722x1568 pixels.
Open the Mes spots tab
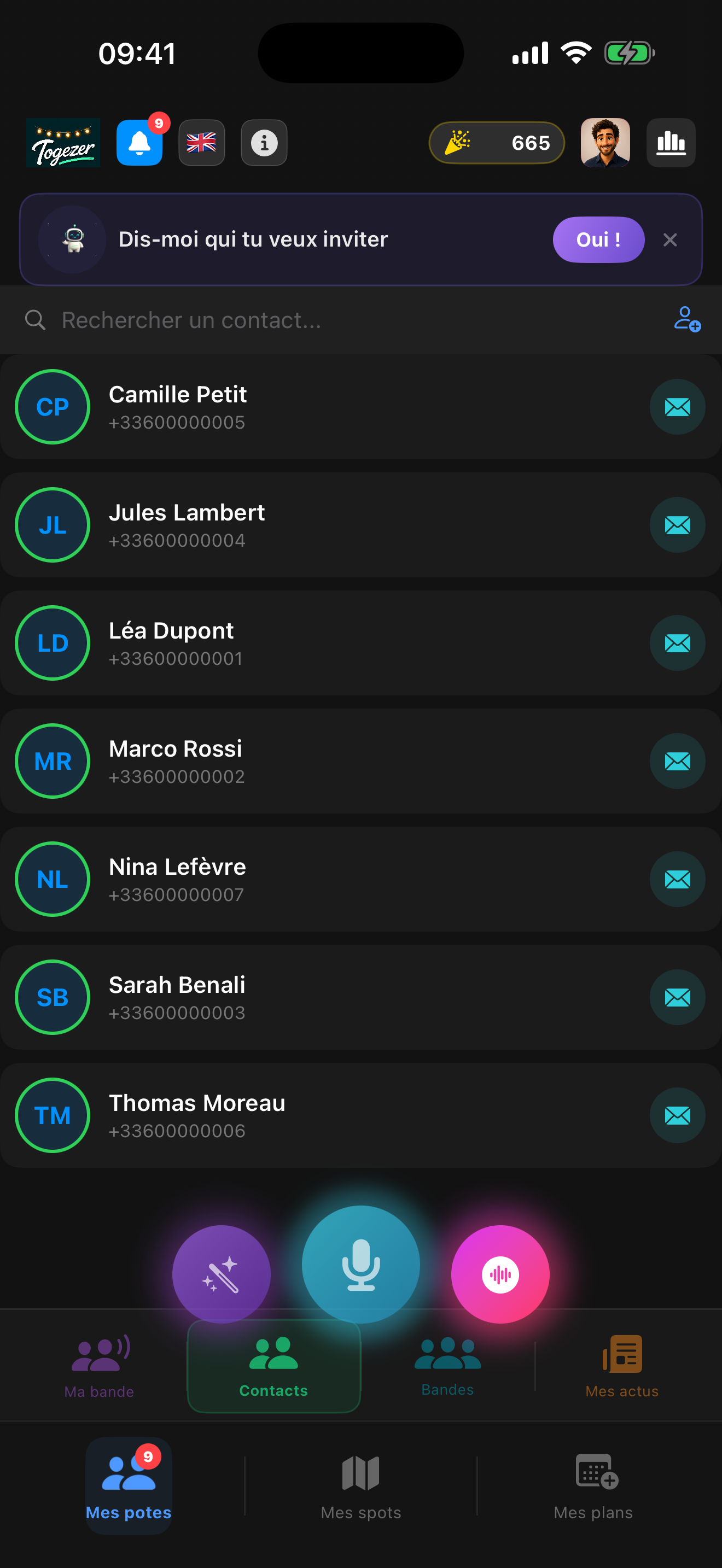coord(361,1486)
